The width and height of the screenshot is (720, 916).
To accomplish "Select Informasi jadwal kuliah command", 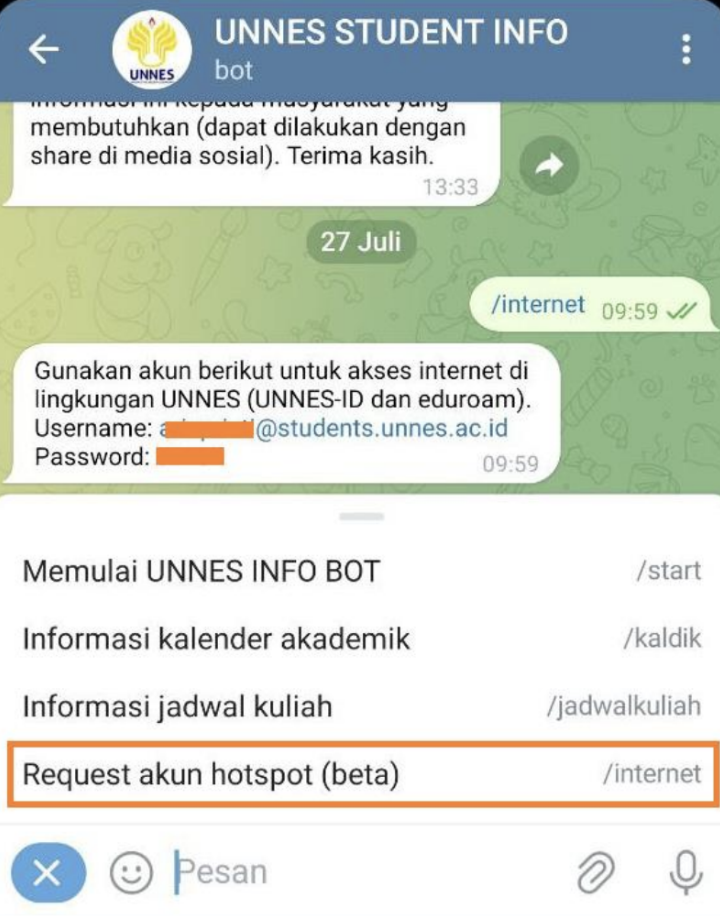I will [360, 706].
